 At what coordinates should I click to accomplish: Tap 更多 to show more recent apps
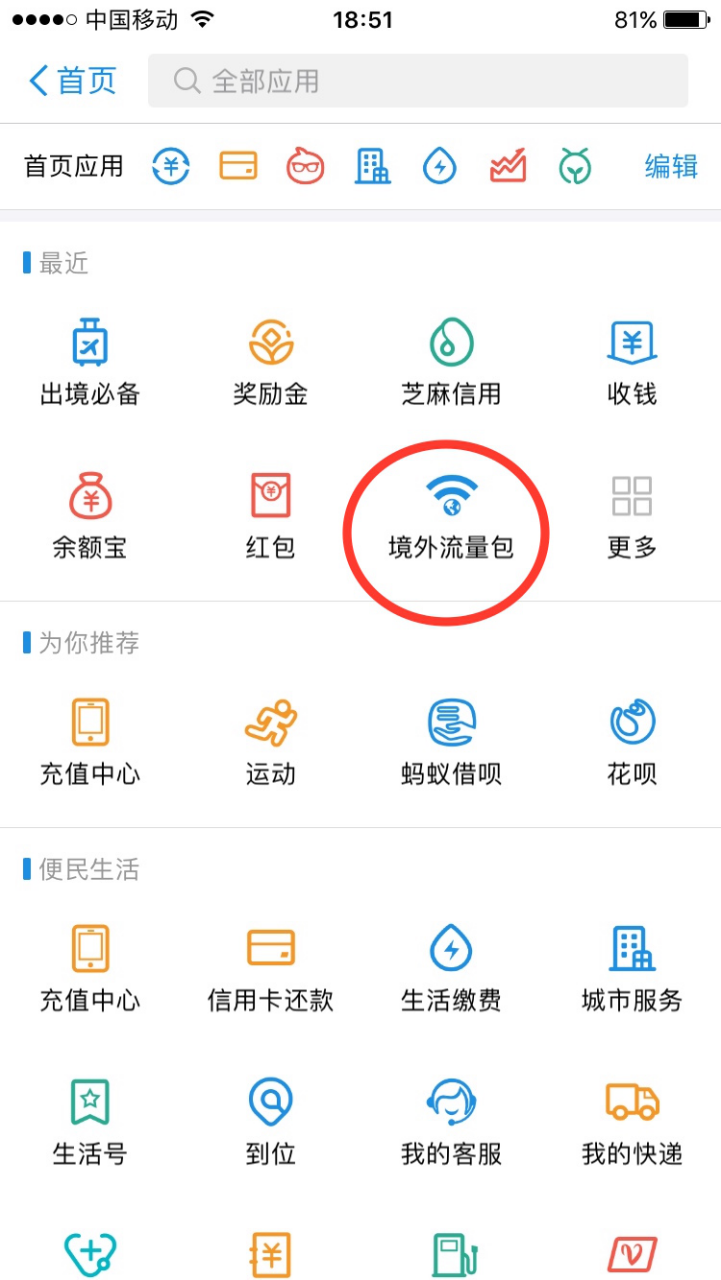point(632,515)
